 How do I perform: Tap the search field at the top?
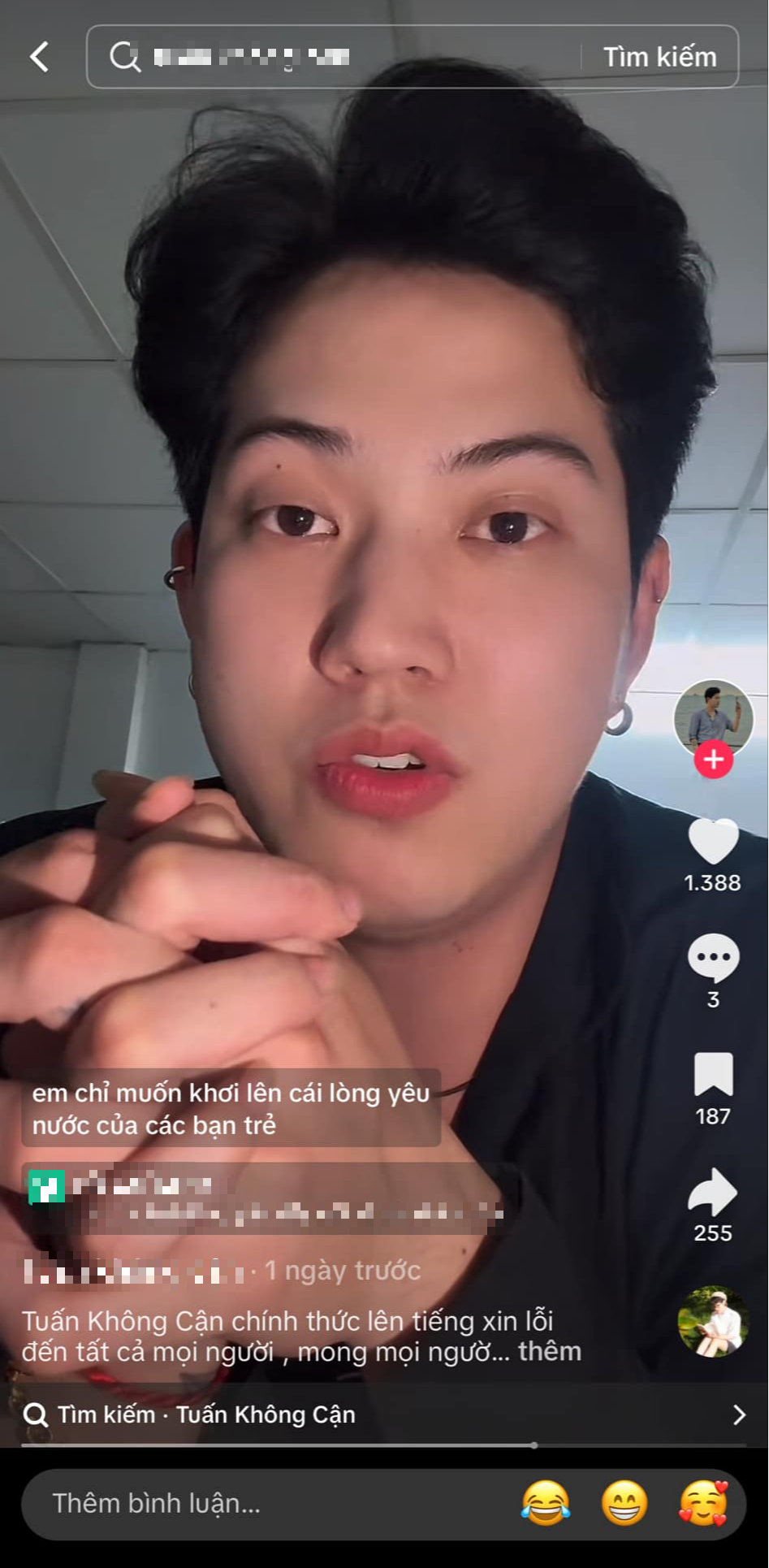341,57
